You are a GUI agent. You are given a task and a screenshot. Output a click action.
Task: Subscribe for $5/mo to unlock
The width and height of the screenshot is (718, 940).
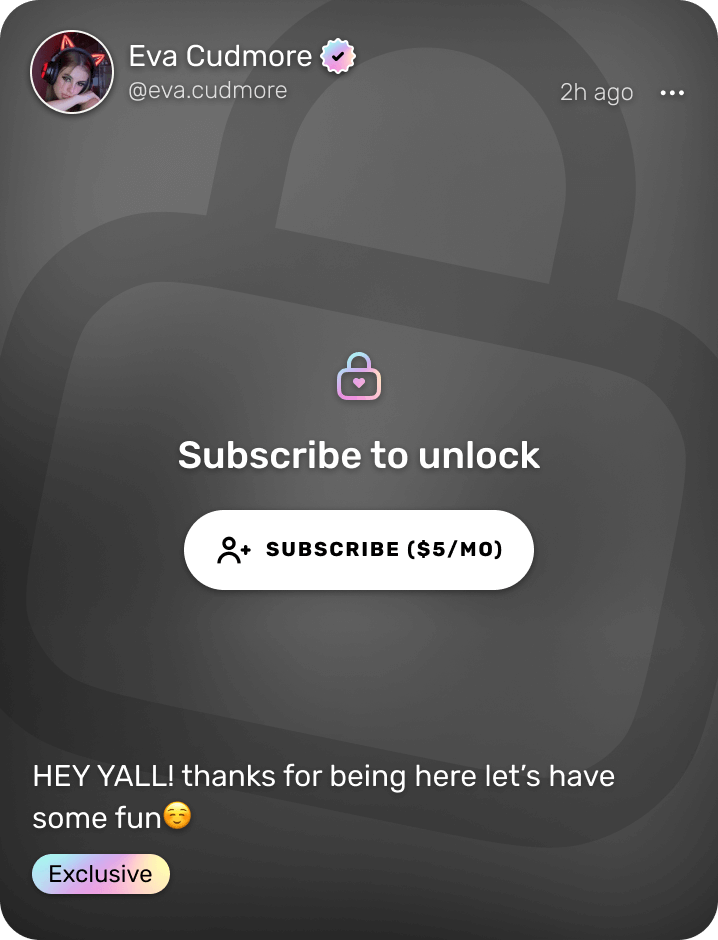pyautogui.click(x=358, y=550)
